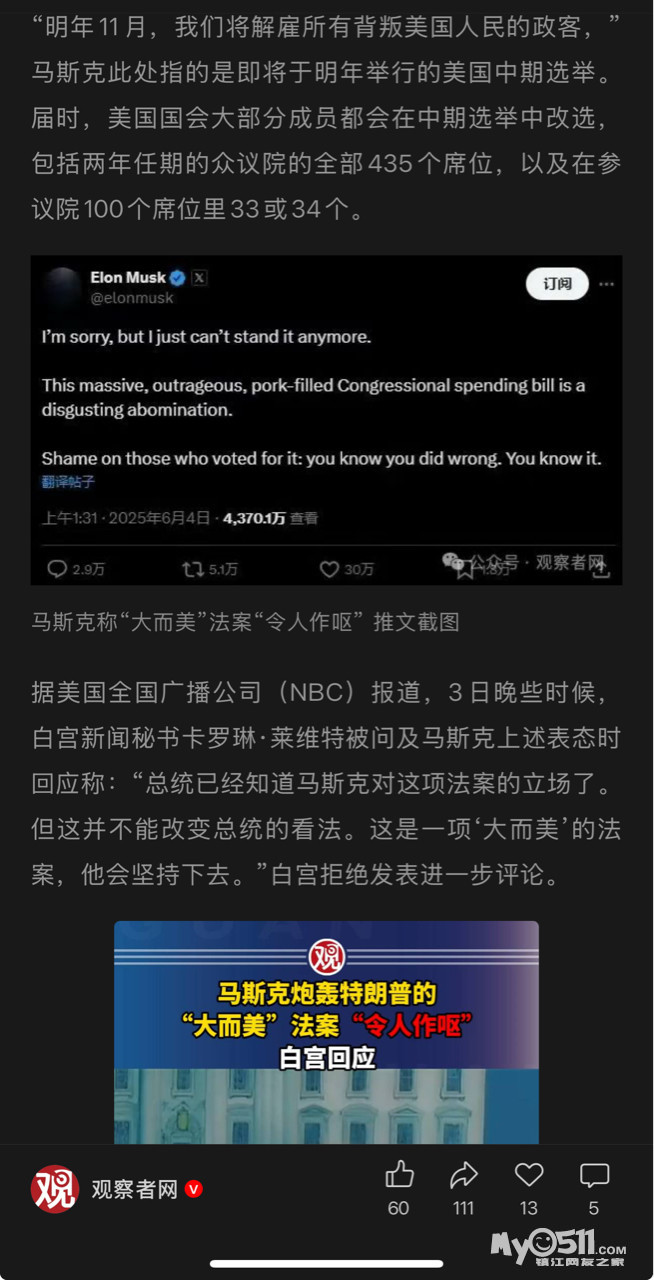Play the 白宫回应 video
Viewport: 654px width, 1280px height.
pyautogui.click(x=326, y=1032)
